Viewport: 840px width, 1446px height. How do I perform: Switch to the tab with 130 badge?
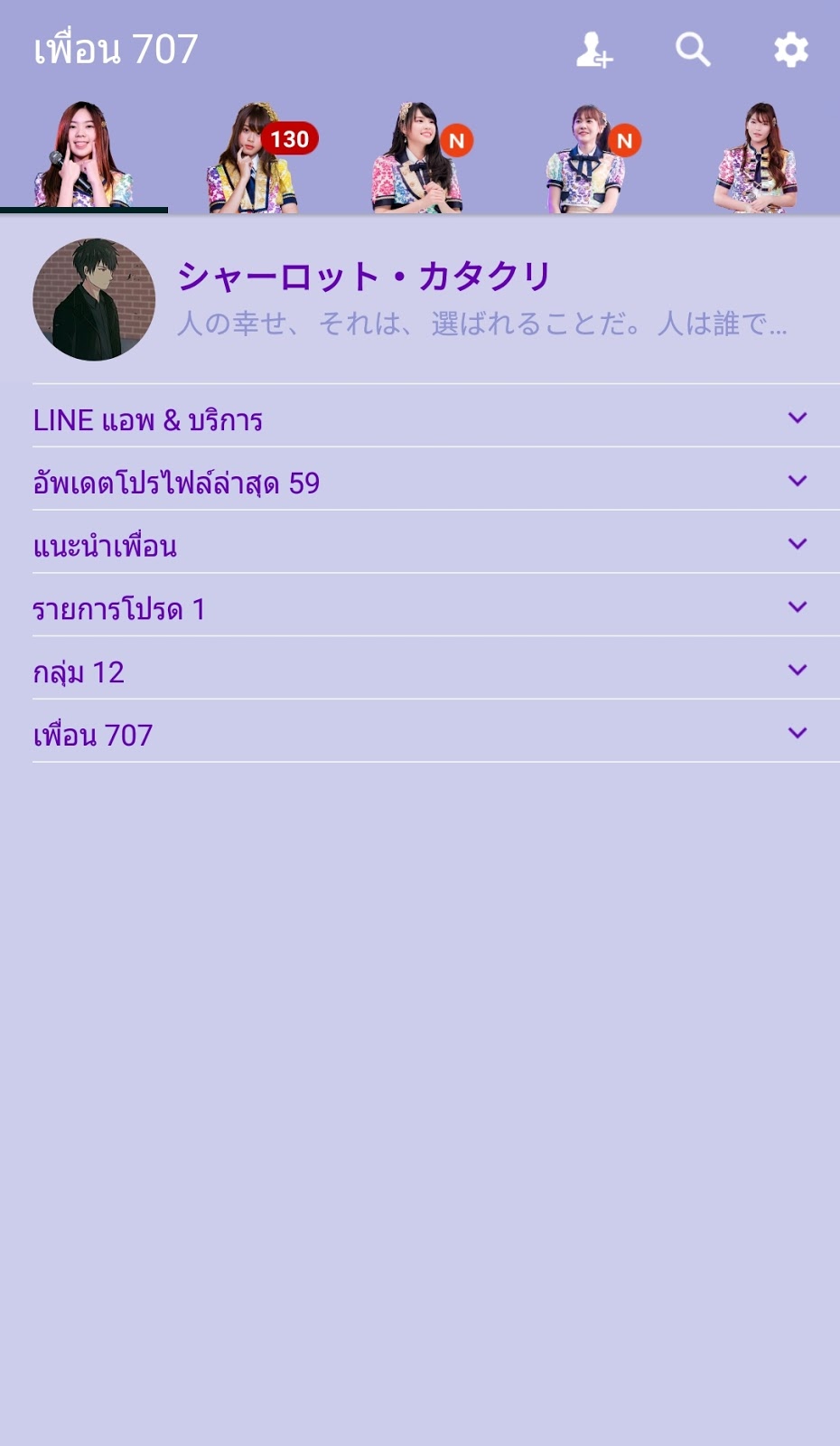click(x=252, y=157)
